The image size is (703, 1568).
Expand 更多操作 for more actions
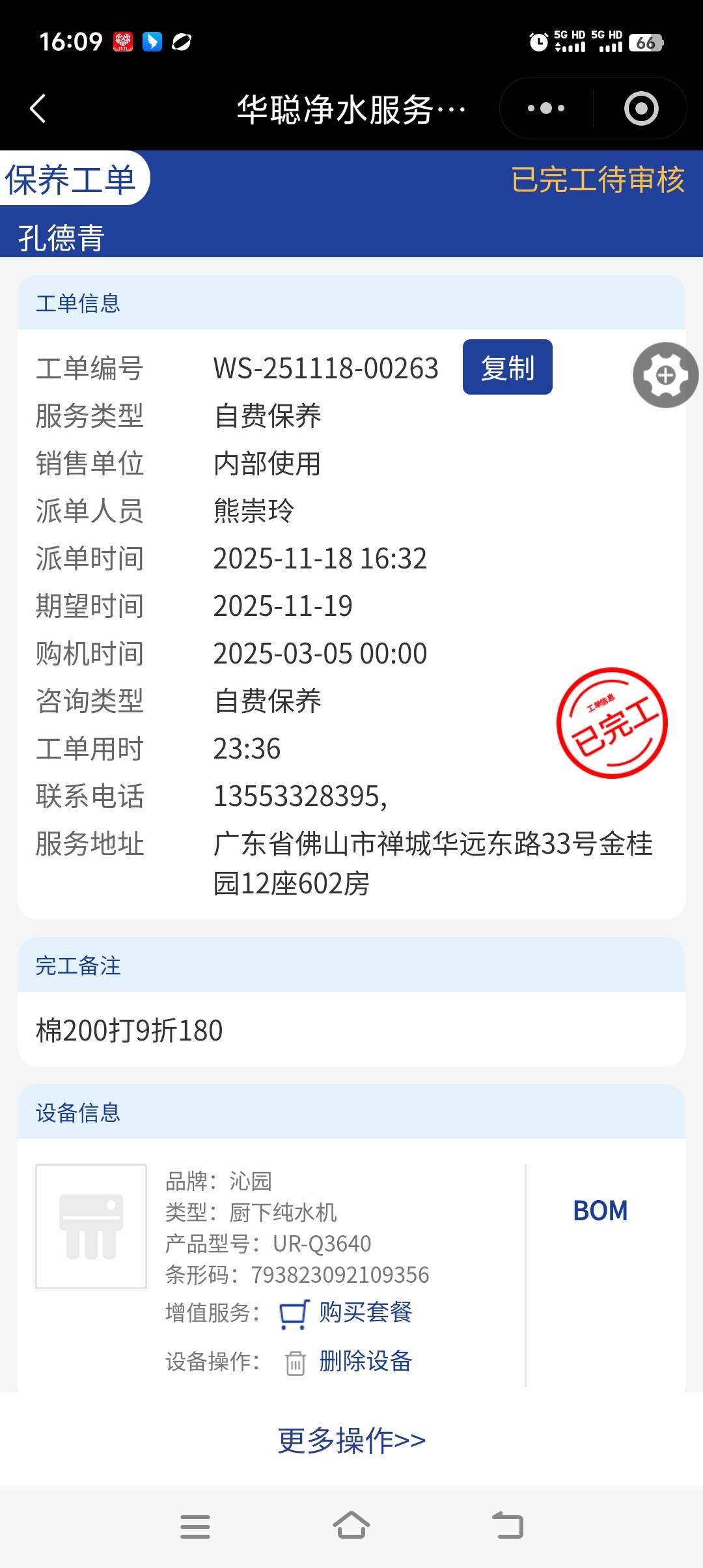click(x=351, y=1440)
